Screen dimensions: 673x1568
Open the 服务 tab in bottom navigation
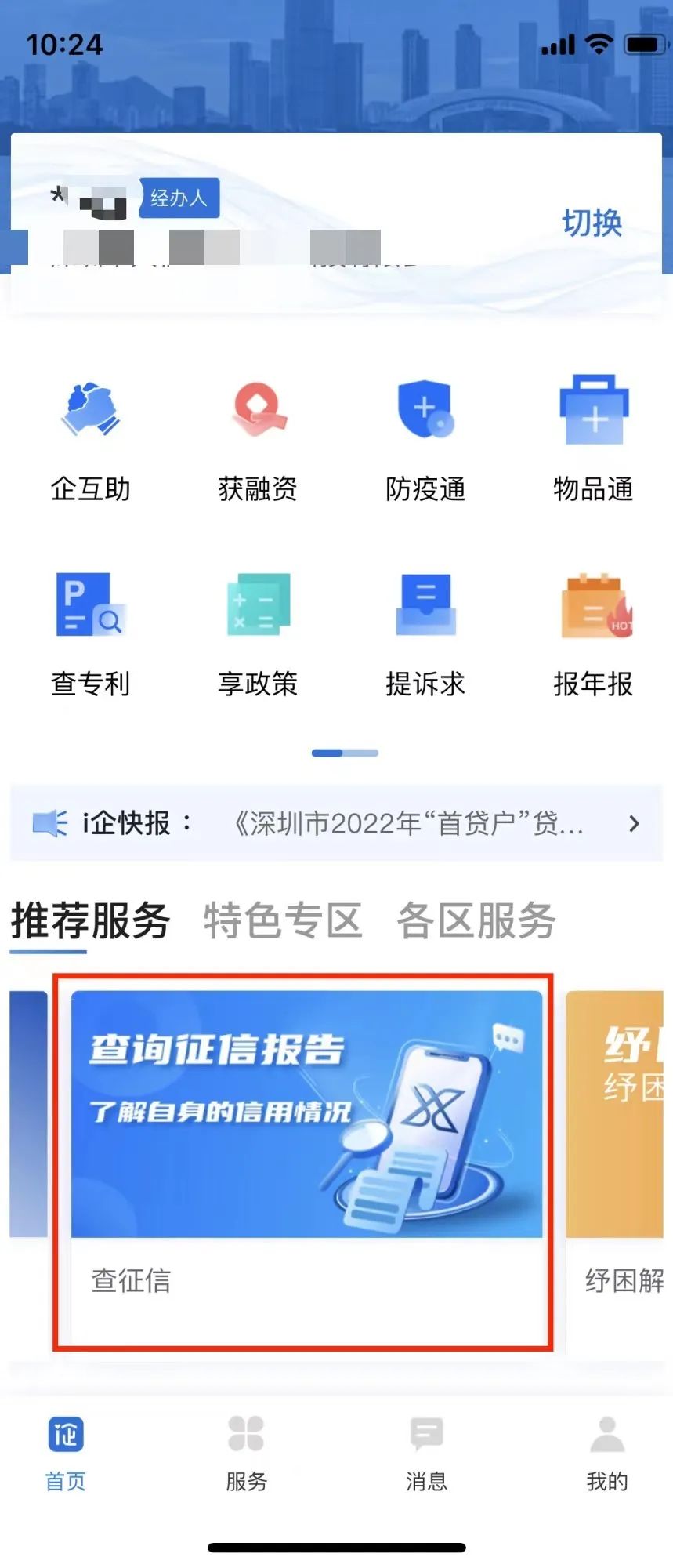pos(247,1454)
